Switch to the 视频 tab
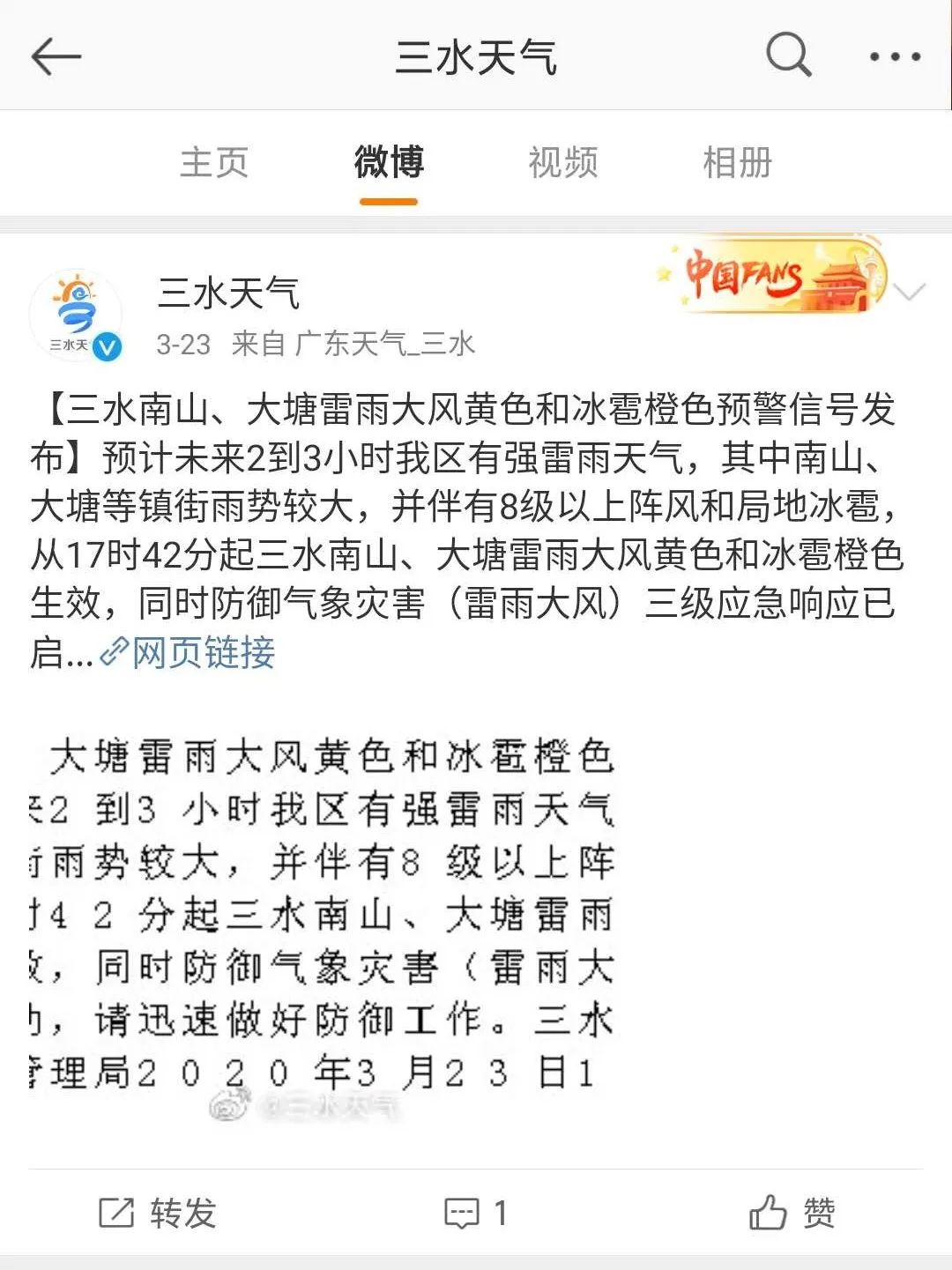 coord(563,162)
